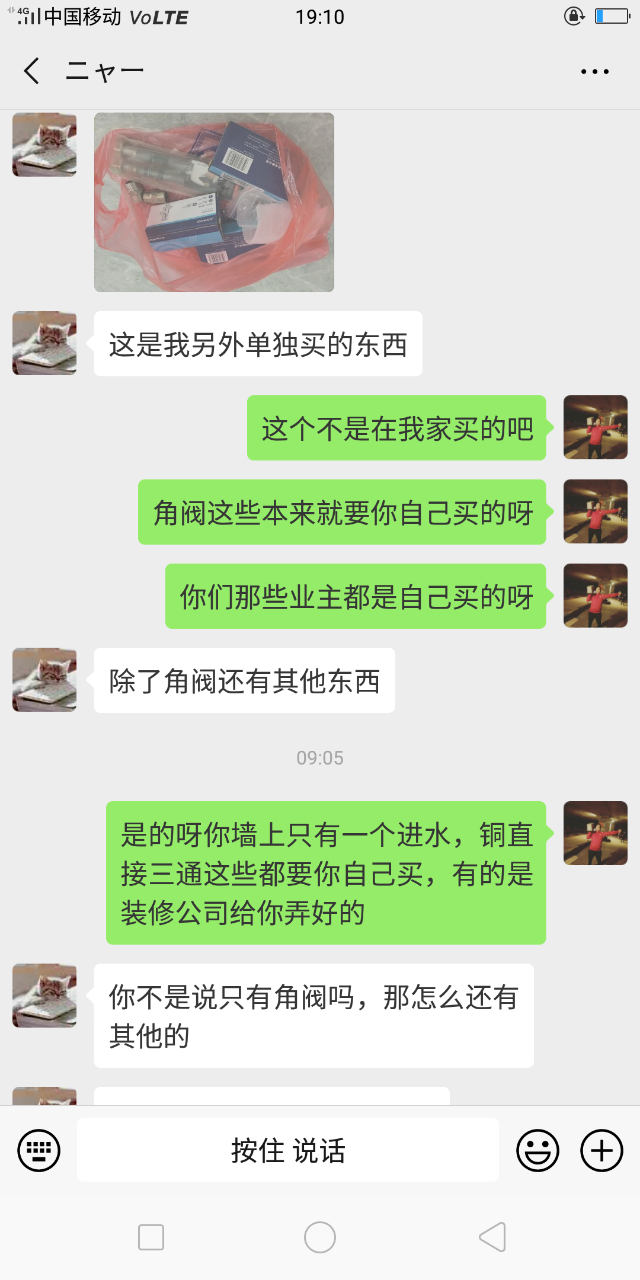Open the plus attachments menu

602,1150
